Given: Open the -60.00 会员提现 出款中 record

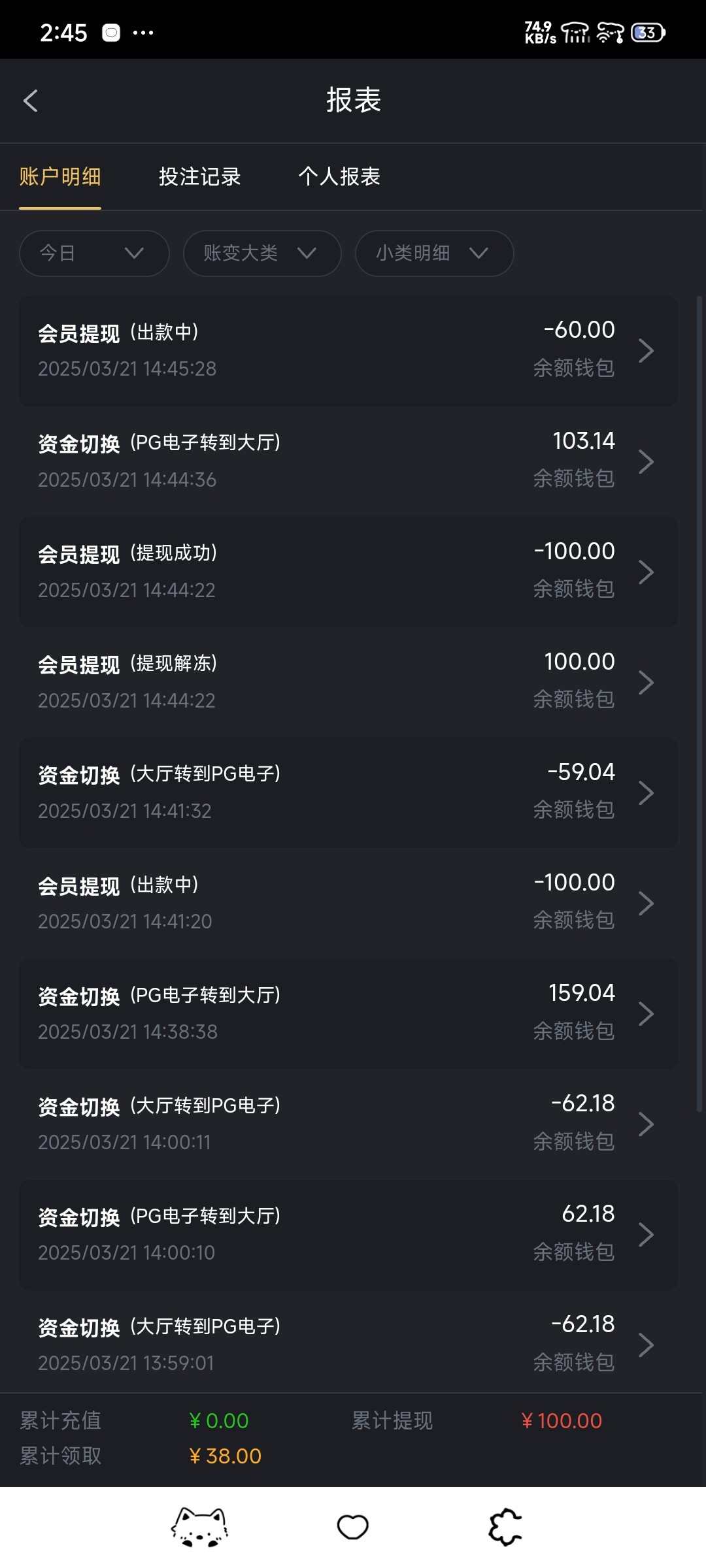Looking at the screenshot, I should tap(348, 351).
